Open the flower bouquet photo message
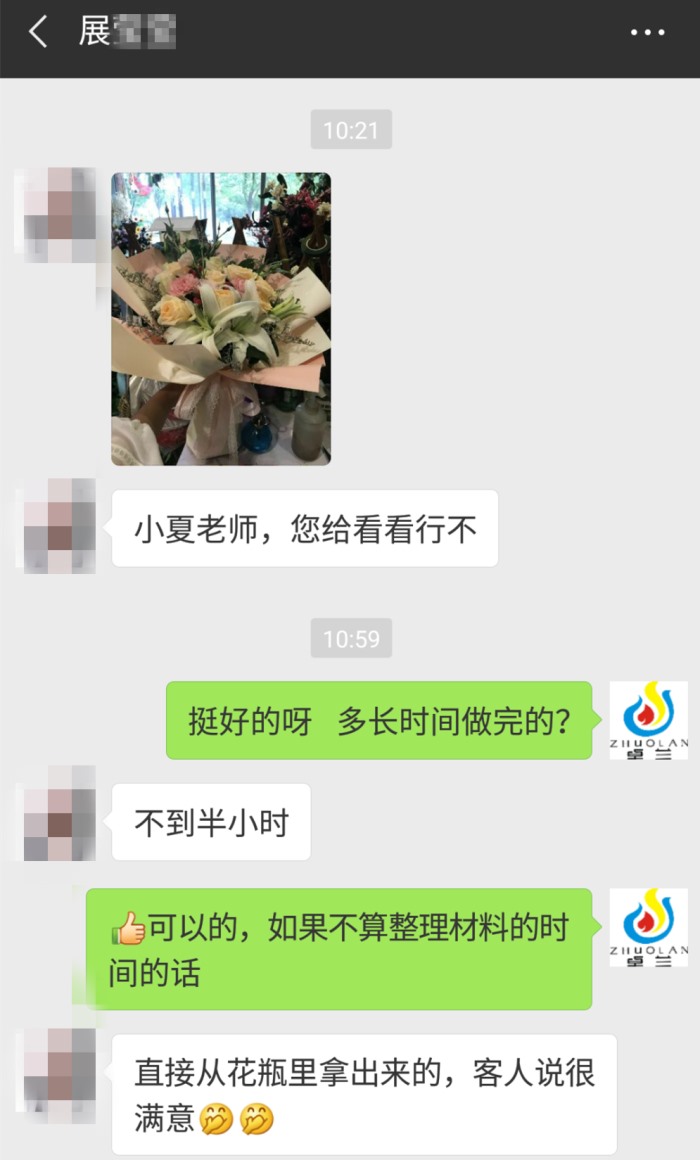The width and height of the screenshot is (700, 1160). coord(221,318)
